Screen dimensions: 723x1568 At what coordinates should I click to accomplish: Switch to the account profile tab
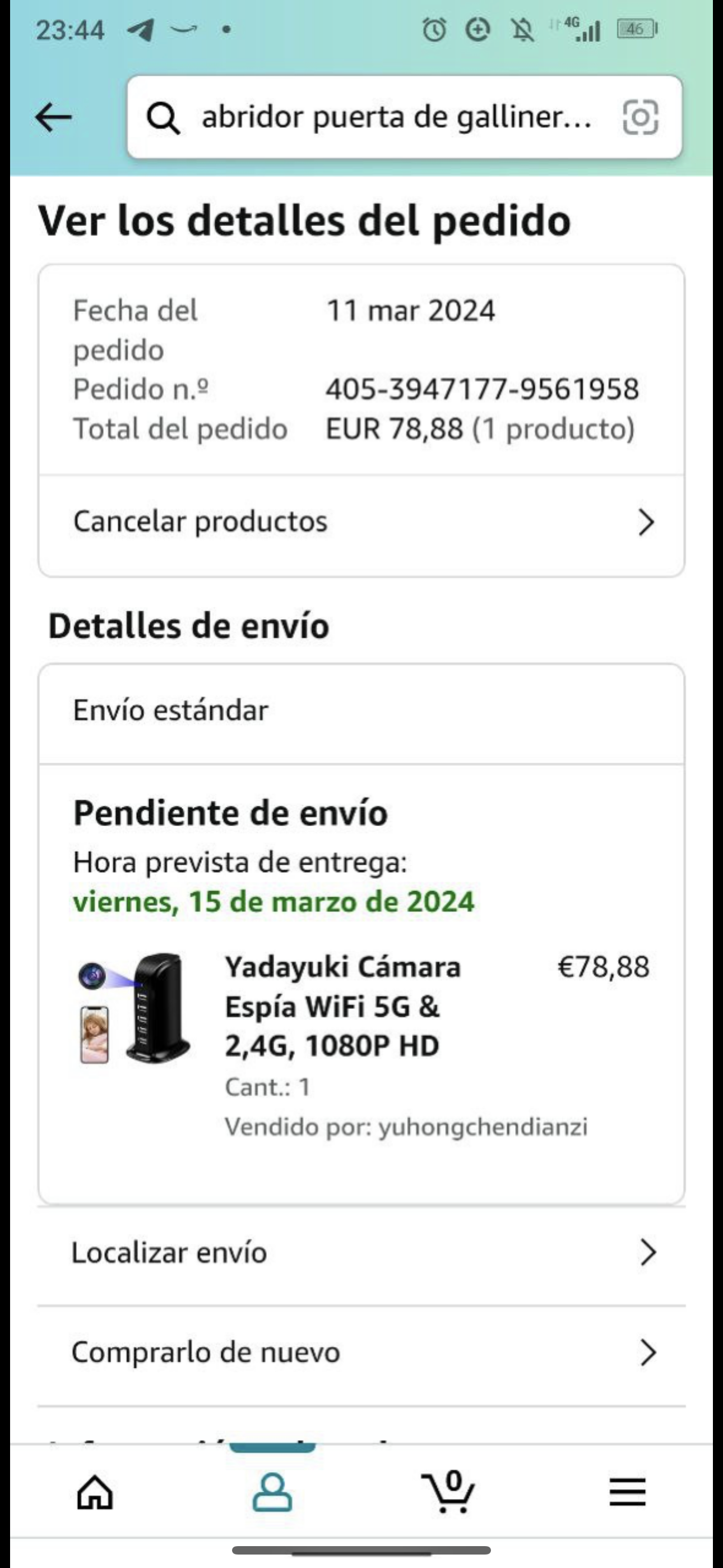(272, 1492)
